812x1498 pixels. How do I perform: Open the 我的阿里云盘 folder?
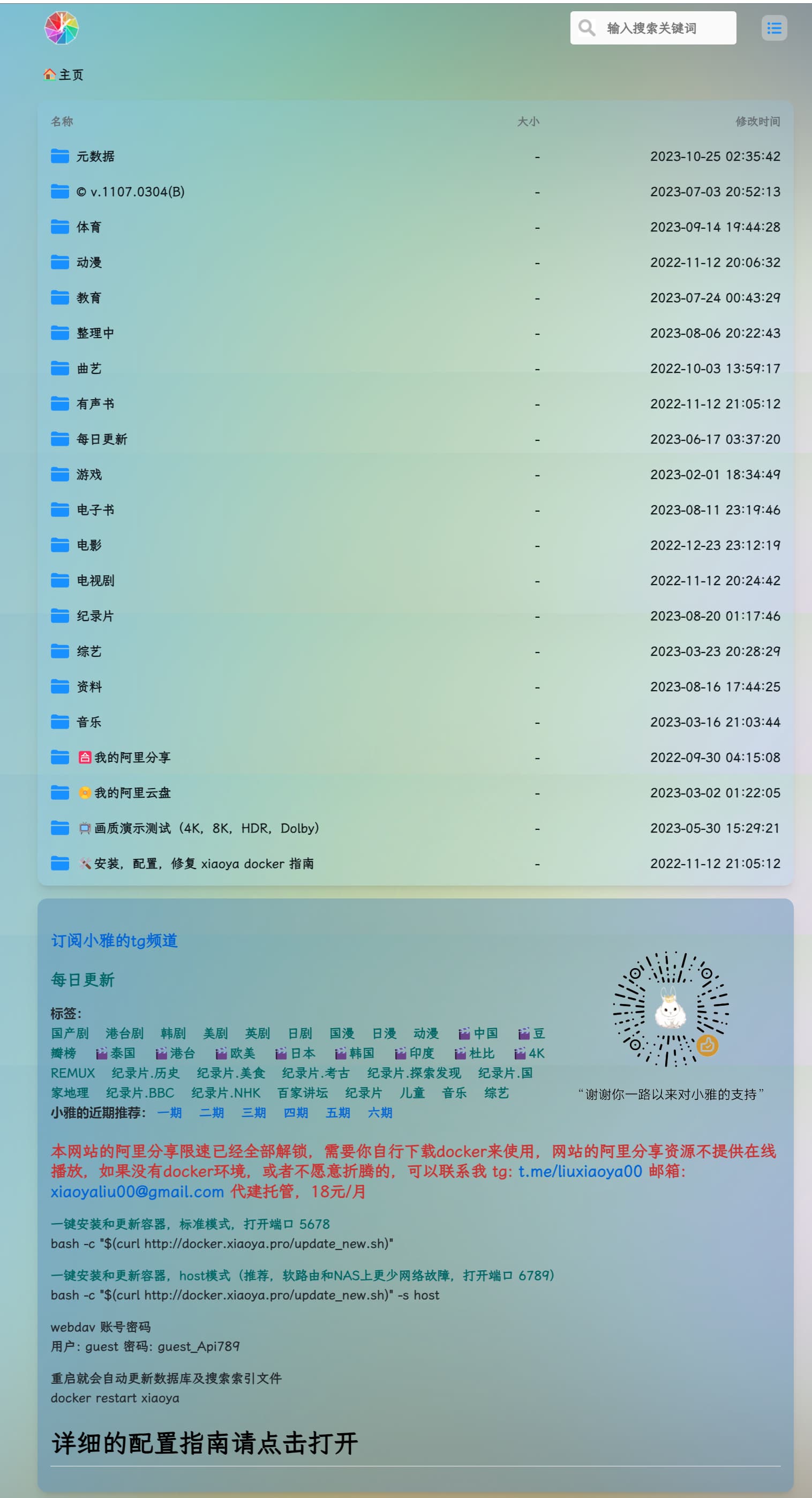tap(415, 792)
